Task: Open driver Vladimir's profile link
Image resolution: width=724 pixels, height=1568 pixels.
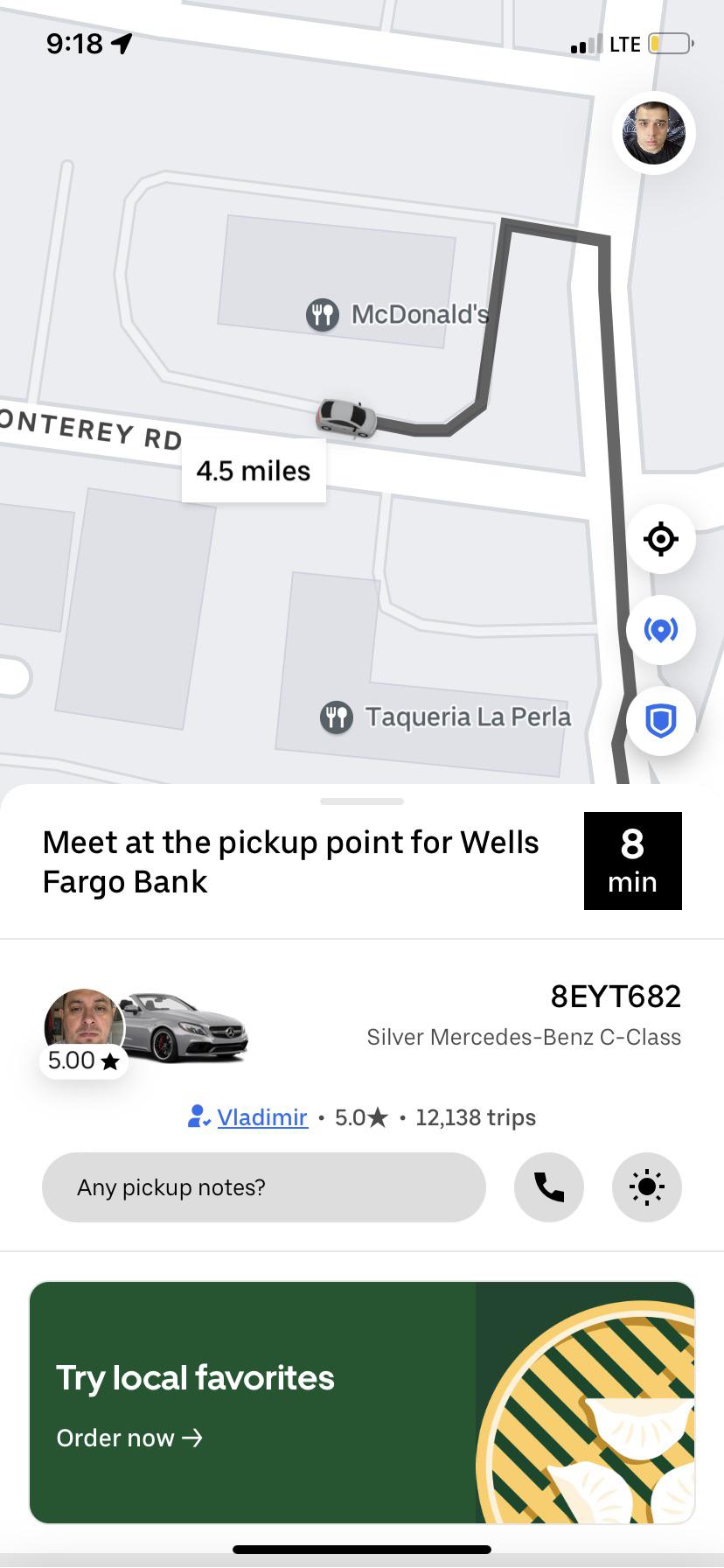Action: 261,1117
